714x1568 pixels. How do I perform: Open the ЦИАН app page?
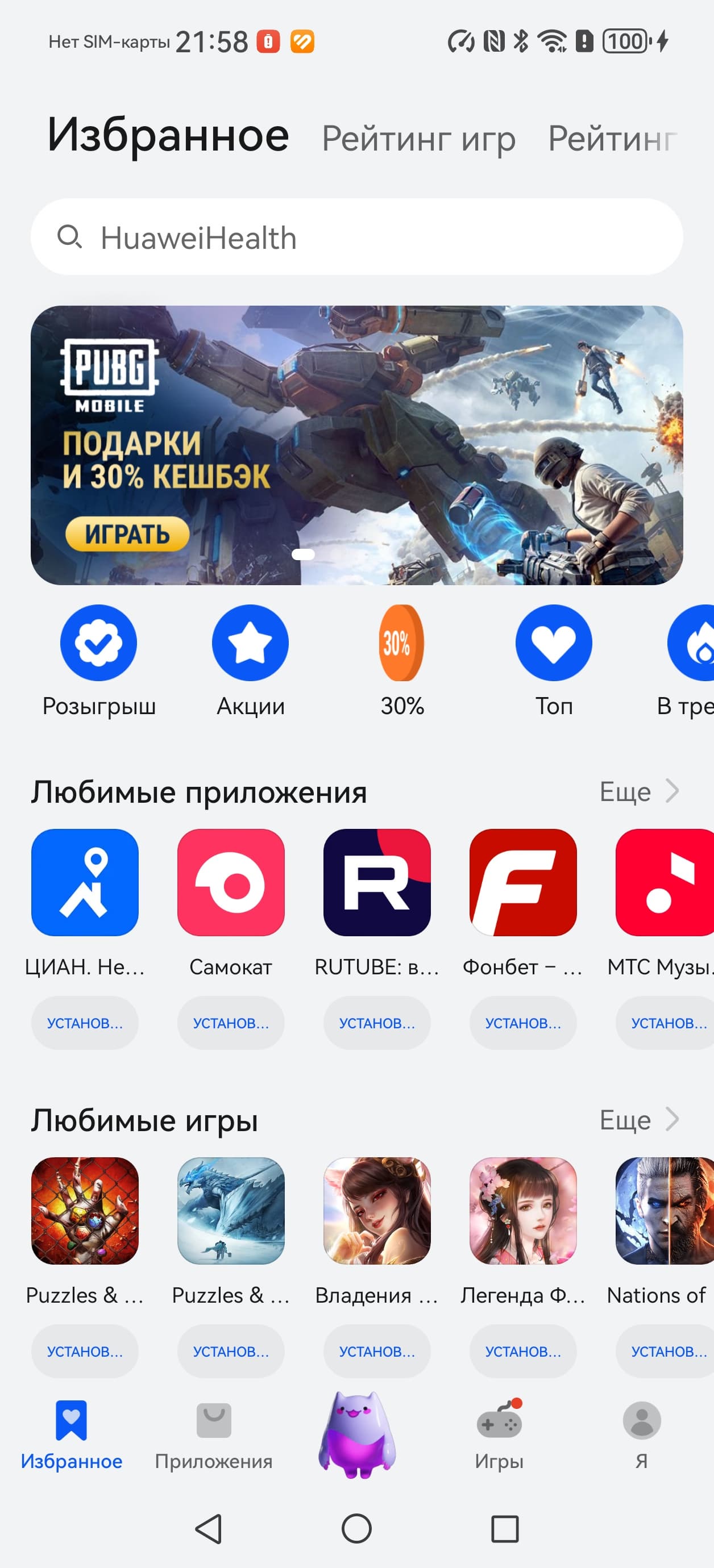click(x=85, y=883)
